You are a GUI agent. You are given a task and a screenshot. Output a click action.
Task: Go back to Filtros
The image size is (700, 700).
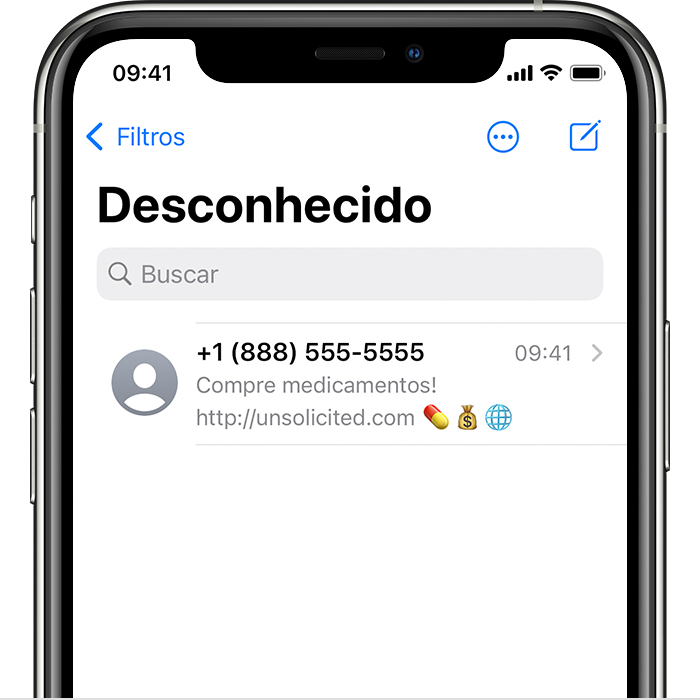click(136, 137)
